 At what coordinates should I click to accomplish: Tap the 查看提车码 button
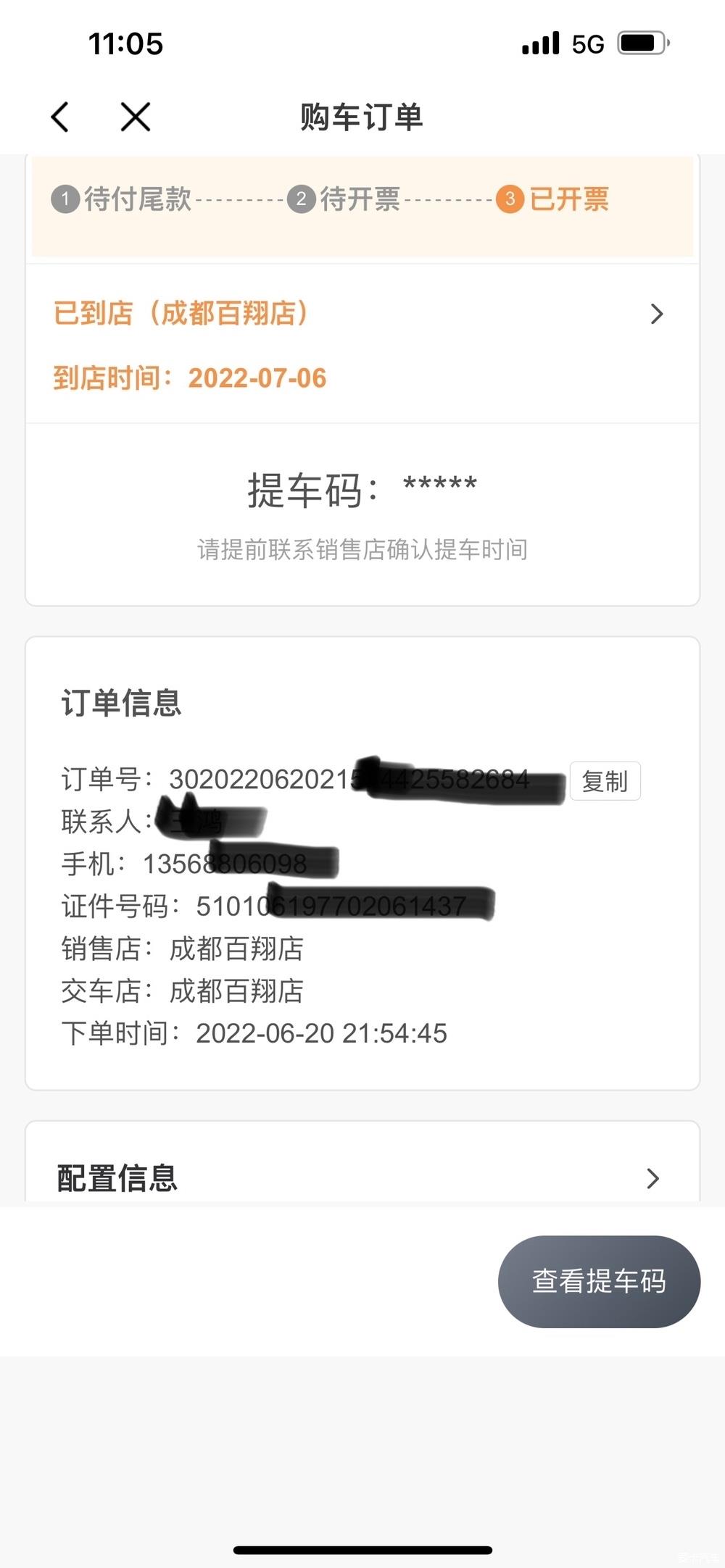click(599, 1281)
